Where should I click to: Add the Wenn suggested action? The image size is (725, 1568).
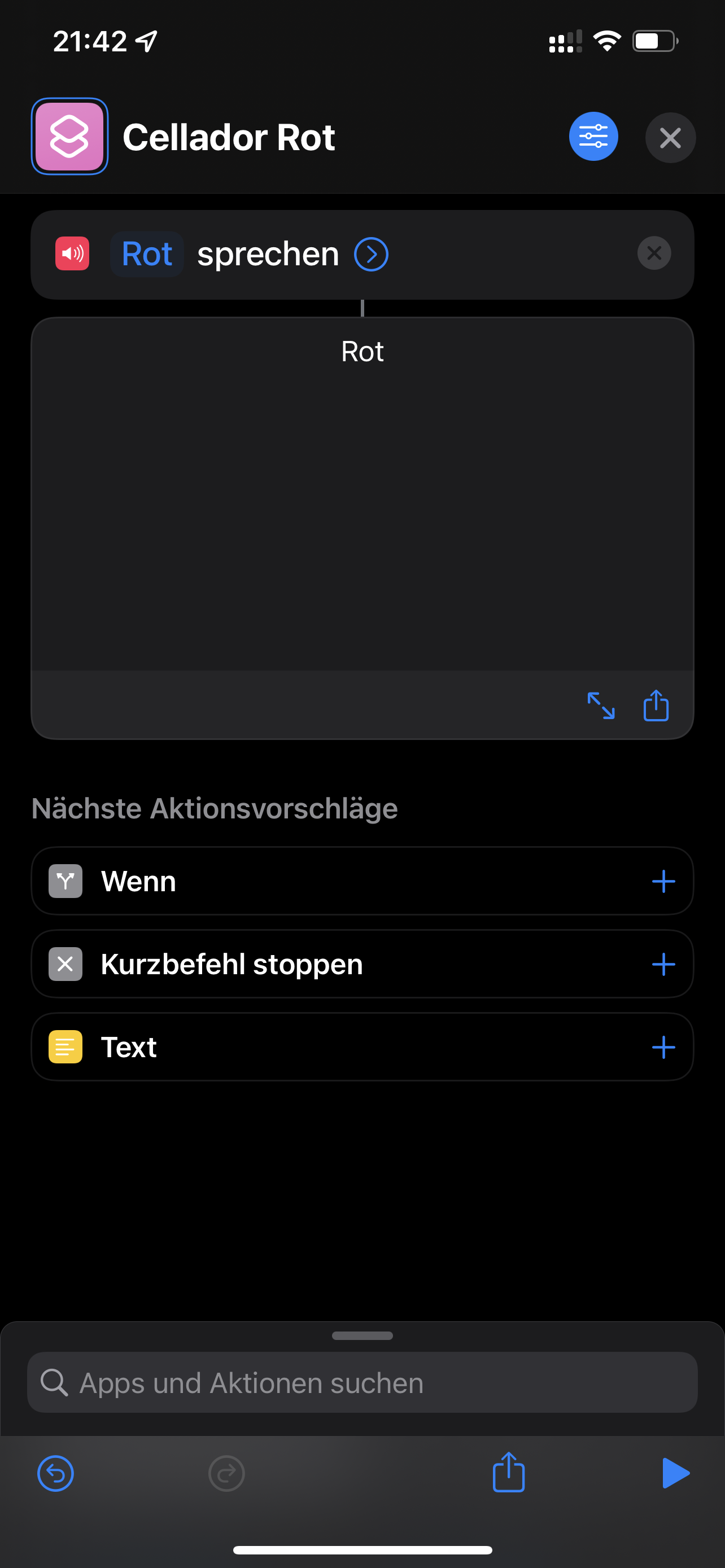coord(663,881)
